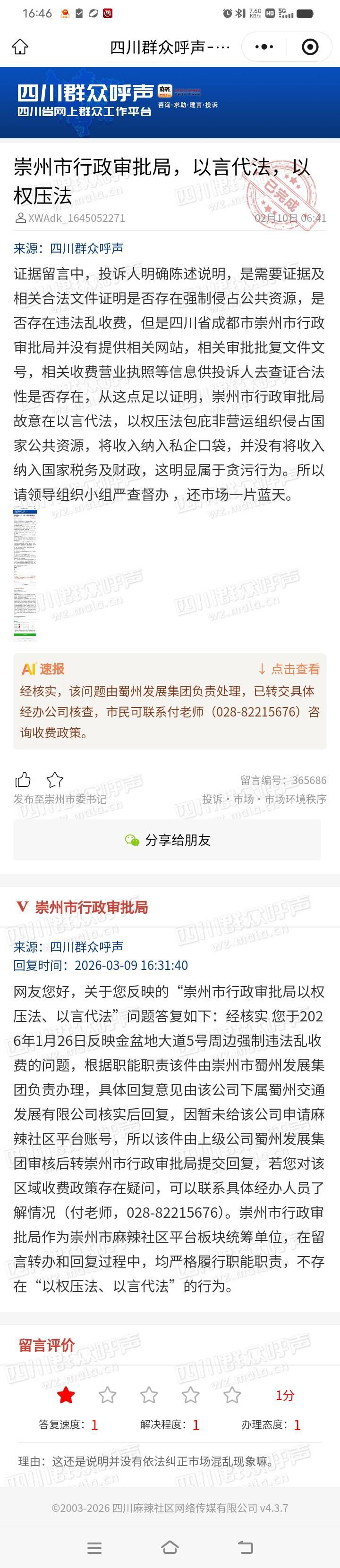340x1568 pixels.
Task: Tap the system recent apps menu button
Action: coord(94,1547)
